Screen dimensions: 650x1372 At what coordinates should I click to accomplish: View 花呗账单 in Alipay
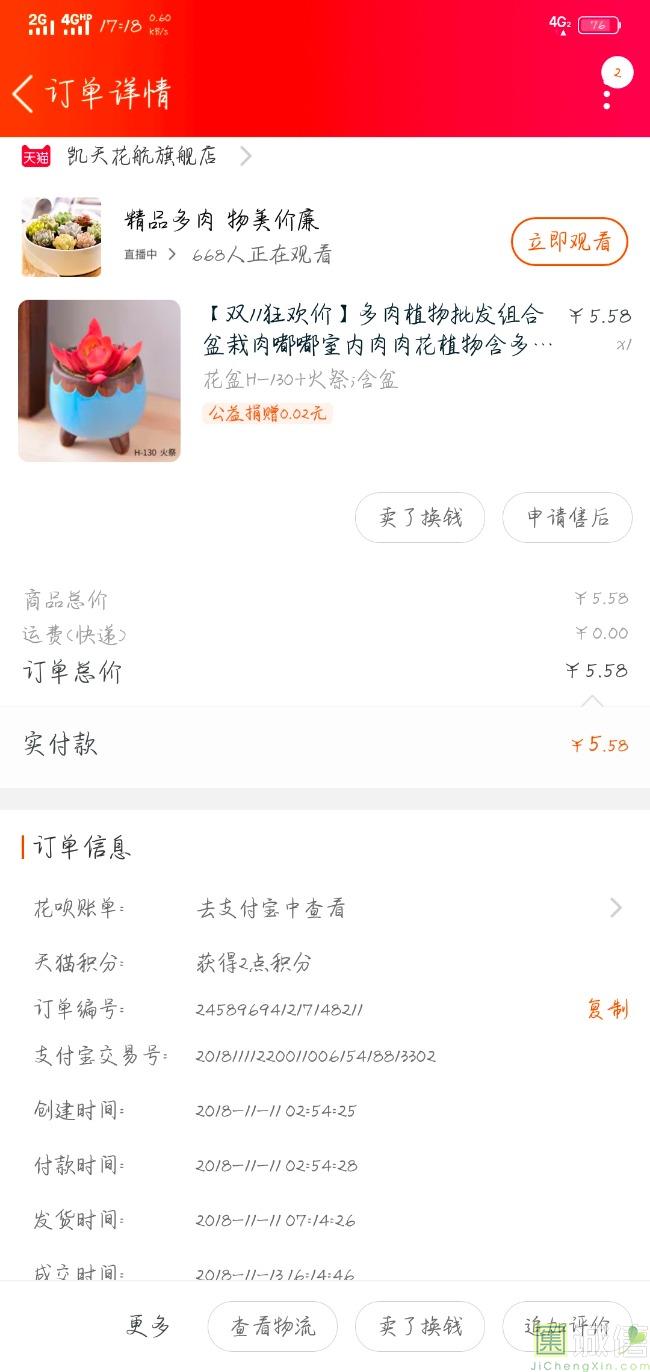[x=410, y=908]
